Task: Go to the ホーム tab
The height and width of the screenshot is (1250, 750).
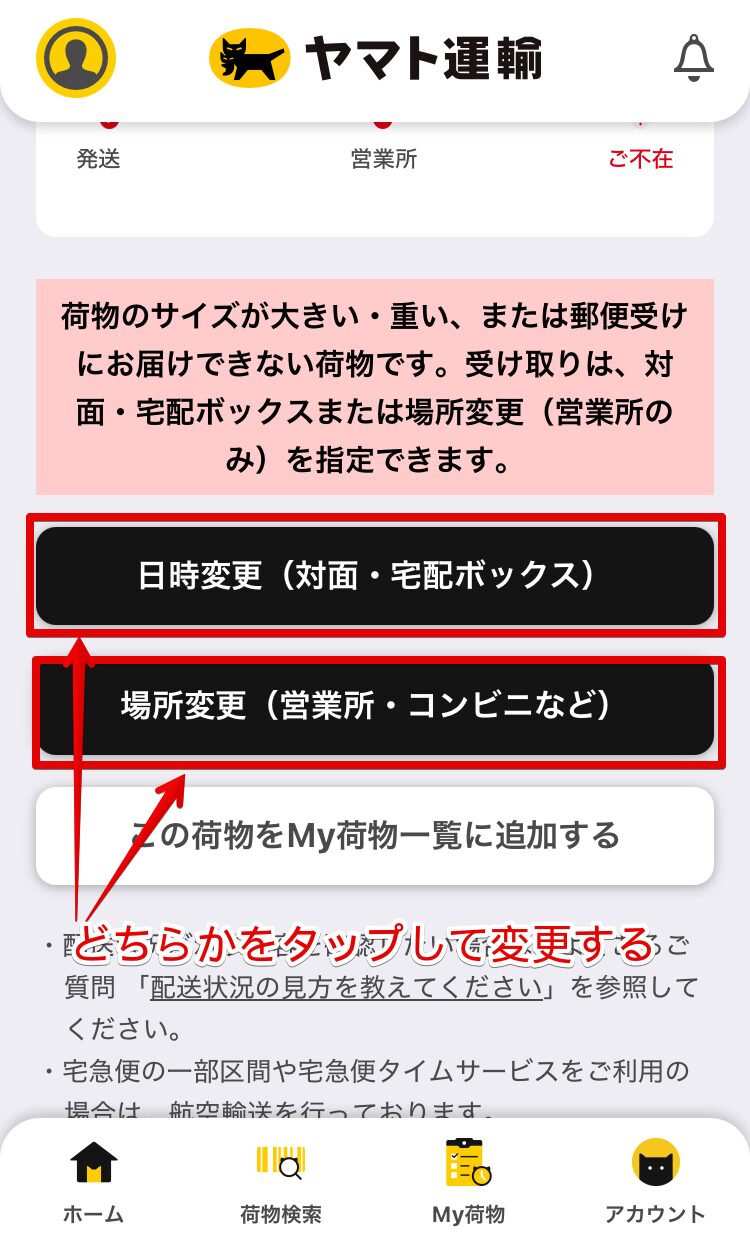Action: coord(94,1183)
